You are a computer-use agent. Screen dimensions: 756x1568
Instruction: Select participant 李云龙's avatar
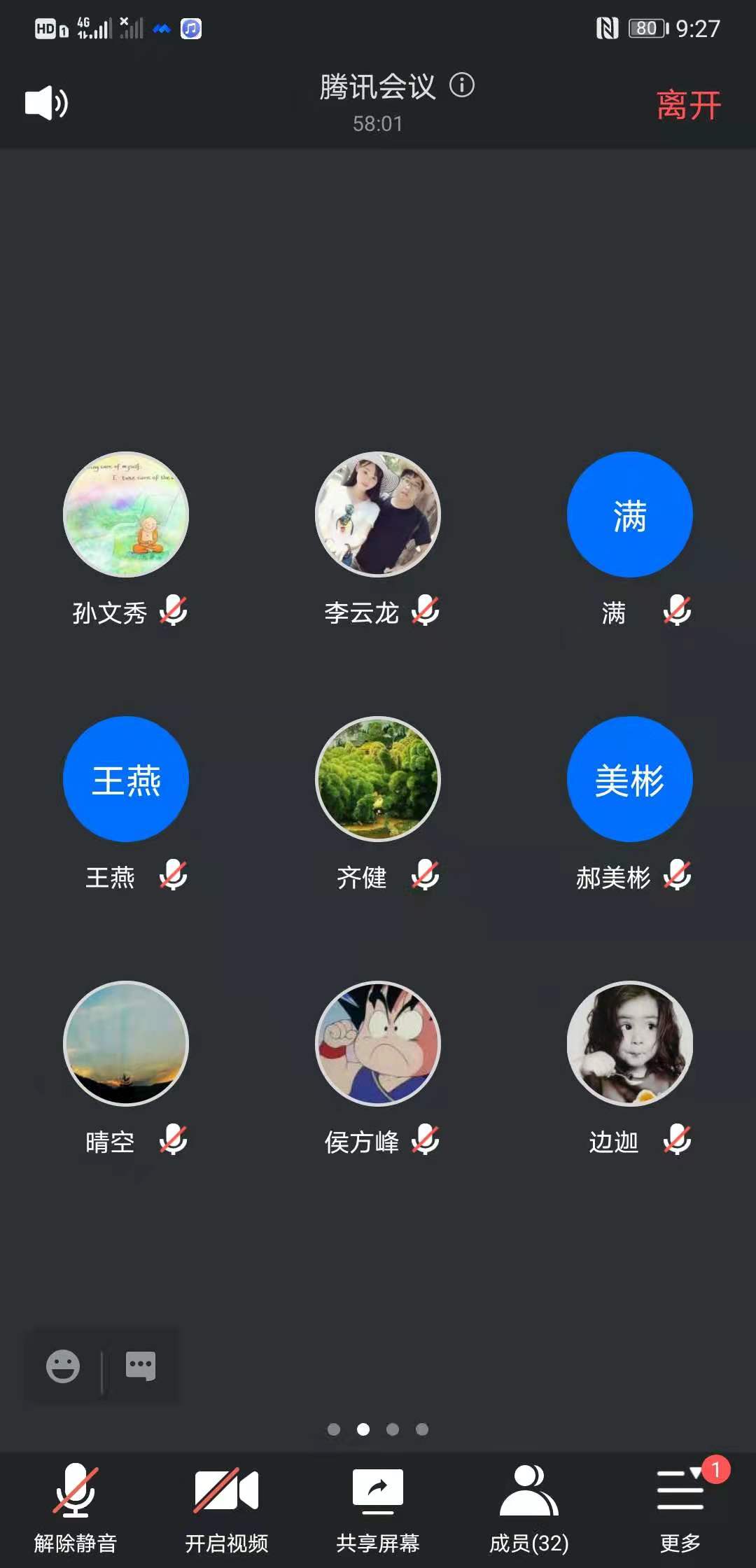tap(378, 514)
